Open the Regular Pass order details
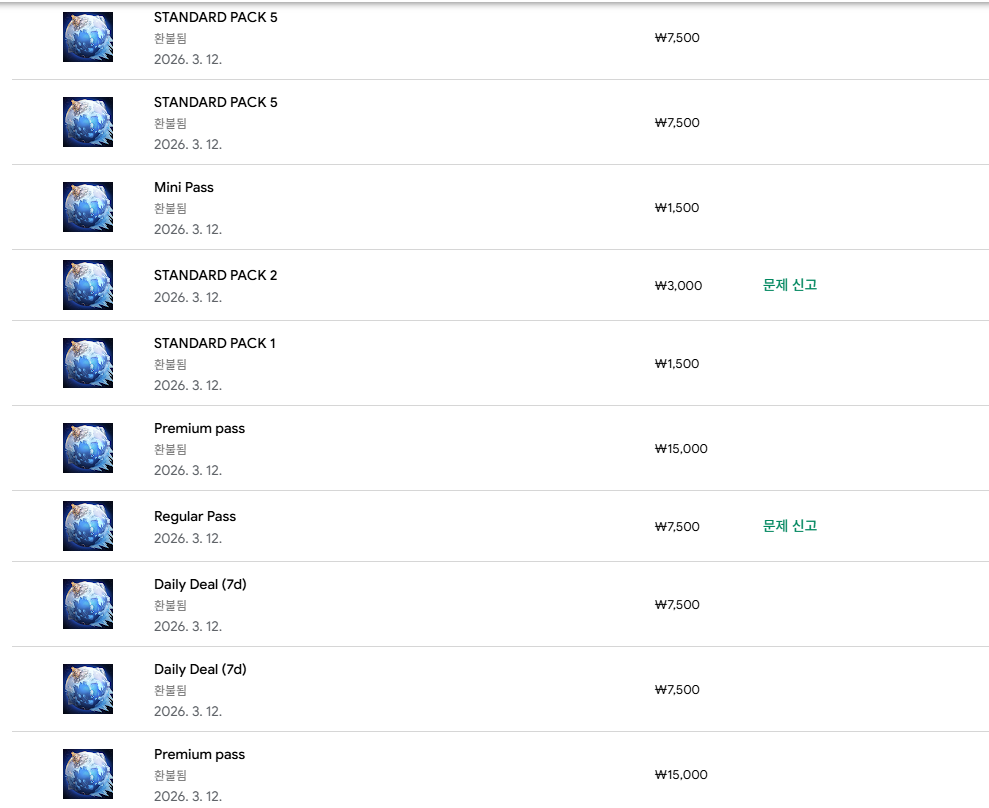Image resolution: width=989 pixels, height=808 pixels. pos(195,517)
